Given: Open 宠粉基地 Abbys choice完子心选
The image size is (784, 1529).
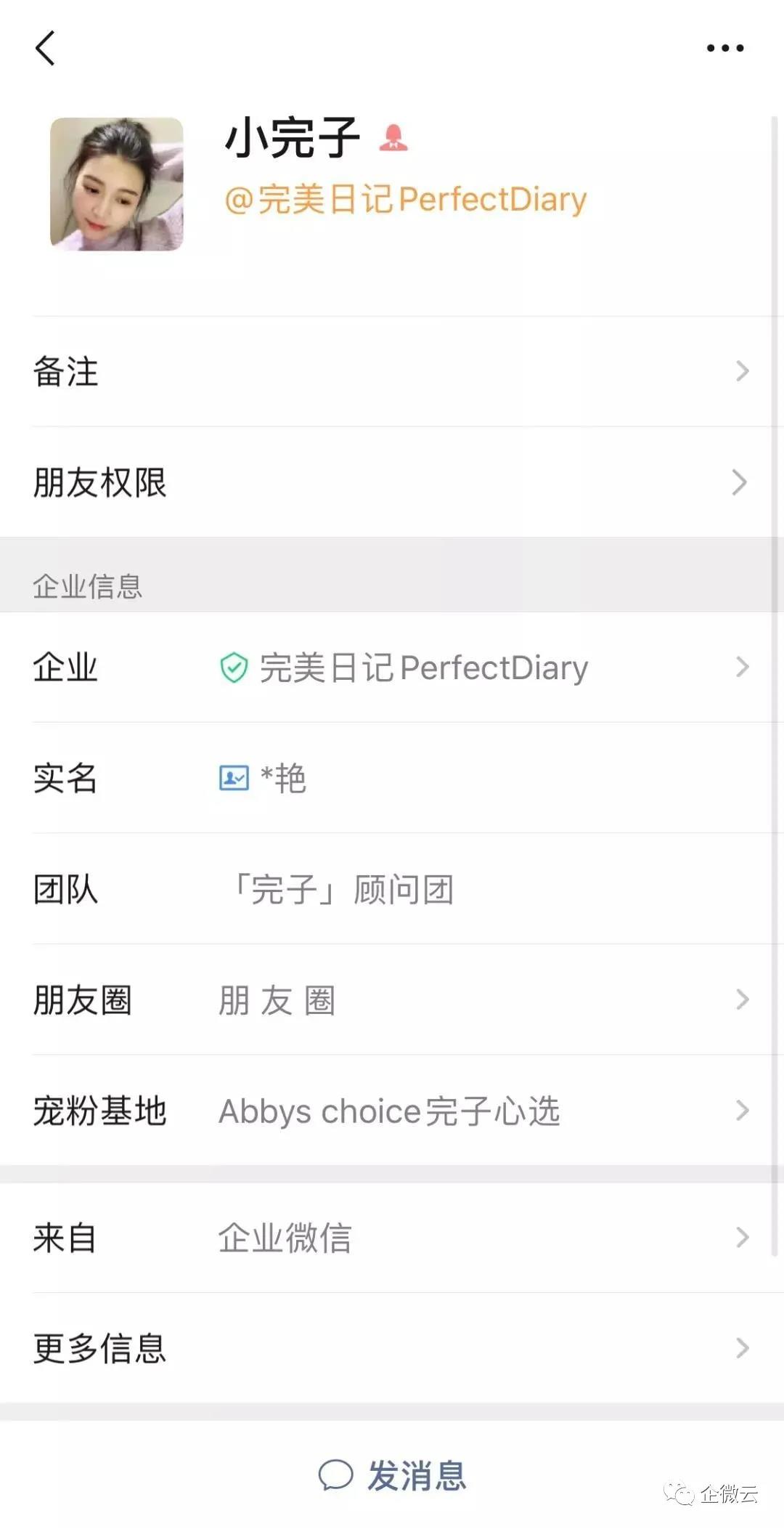Looking at the screenshot, I should [392, 1110].
